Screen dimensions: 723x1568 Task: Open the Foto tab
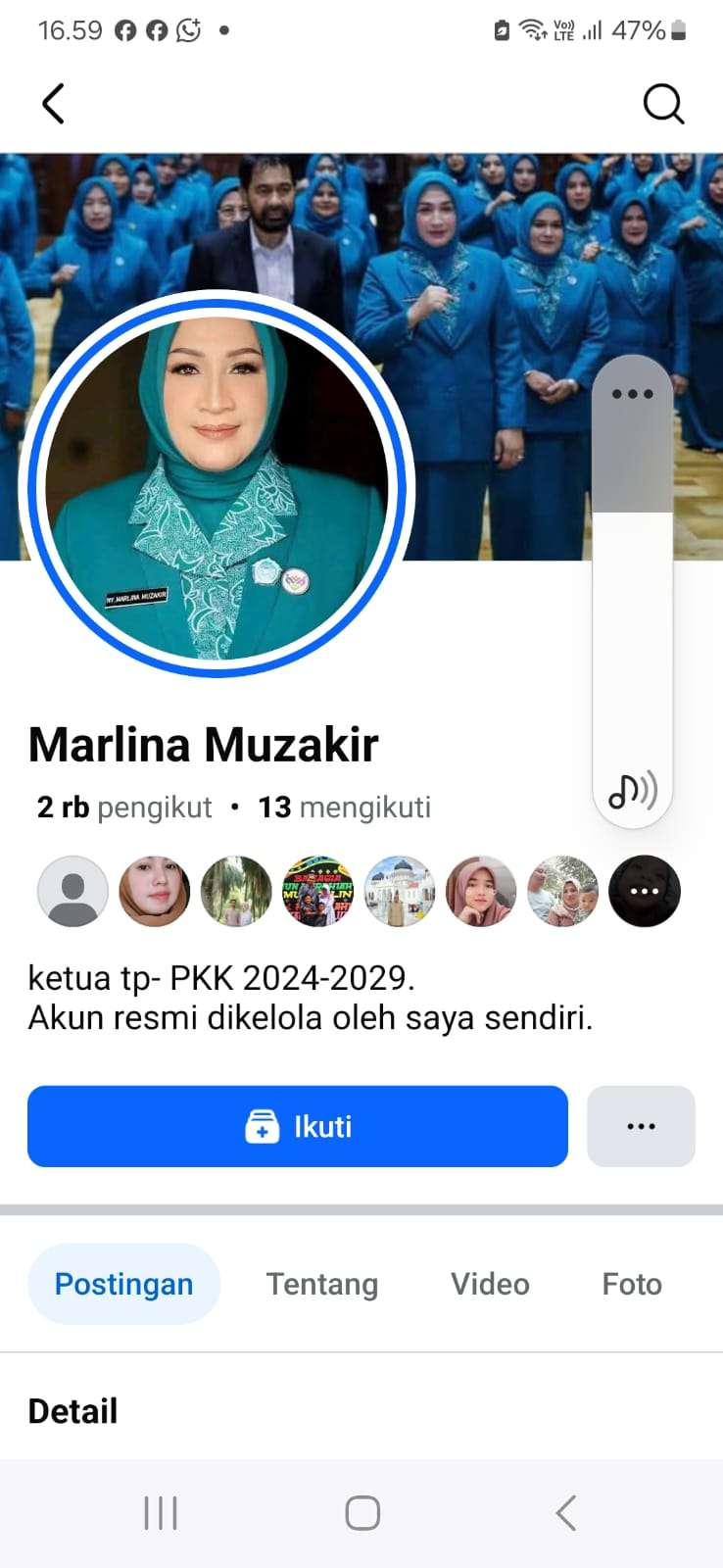click(x=632, y=1284)
